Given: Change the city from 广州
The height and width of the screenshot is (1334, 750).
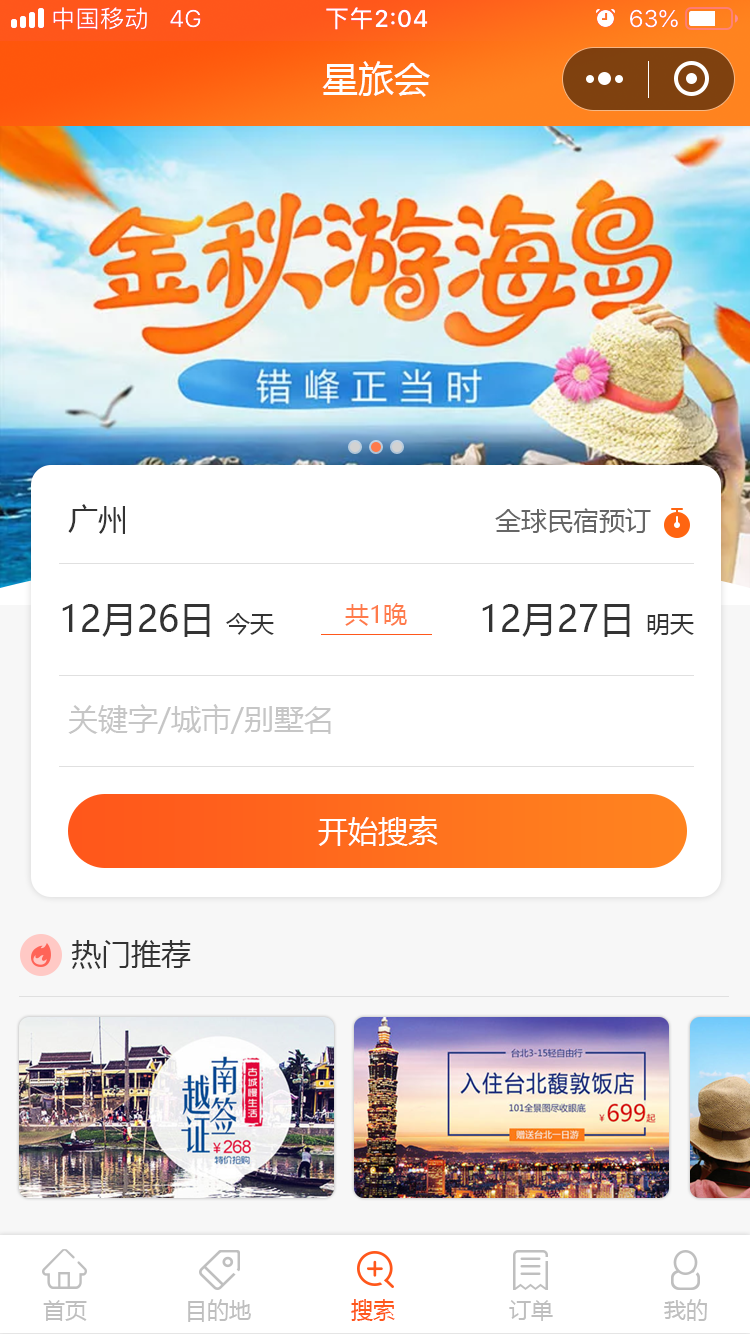Looking at the screenshot, I should [x=98, y=521].
